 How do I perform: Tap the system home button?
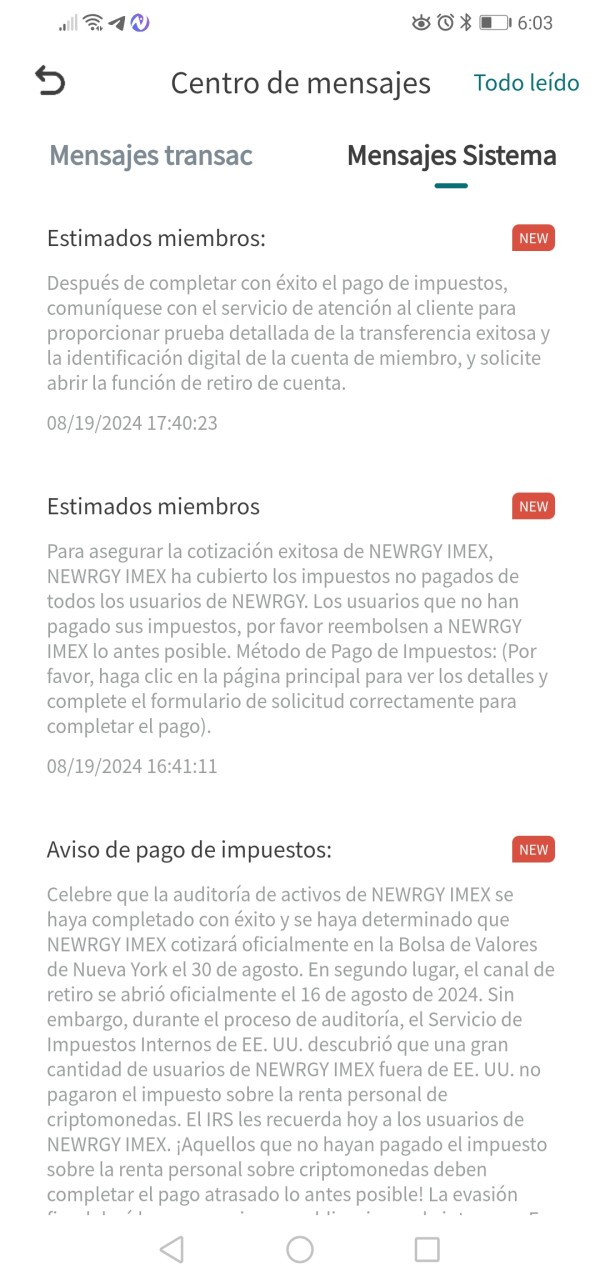click(300, 1249)
